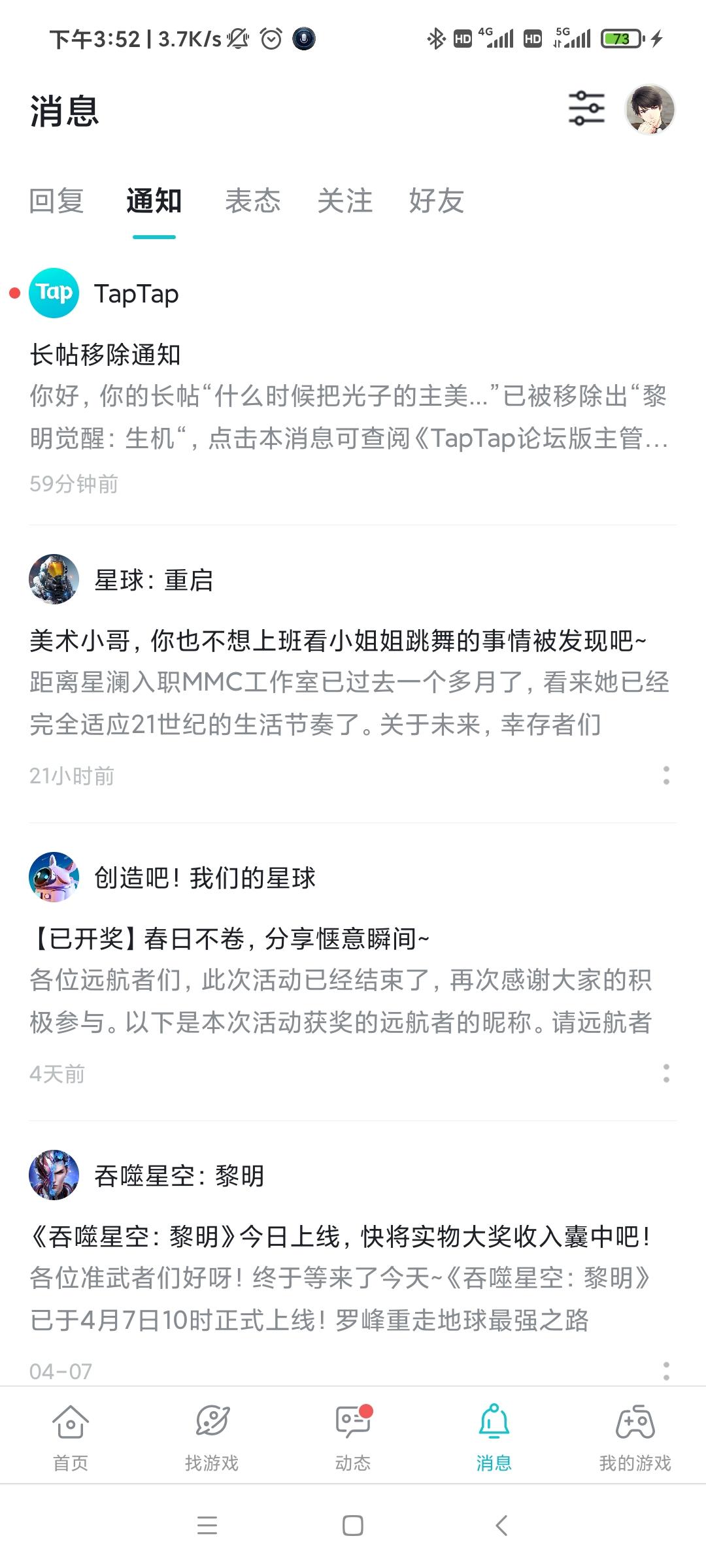Tap the 吞噬星空：黎明 avatar thumbnail
Image resolution: width=706 pixels, height=1568 pixels.
(56, 1174)
